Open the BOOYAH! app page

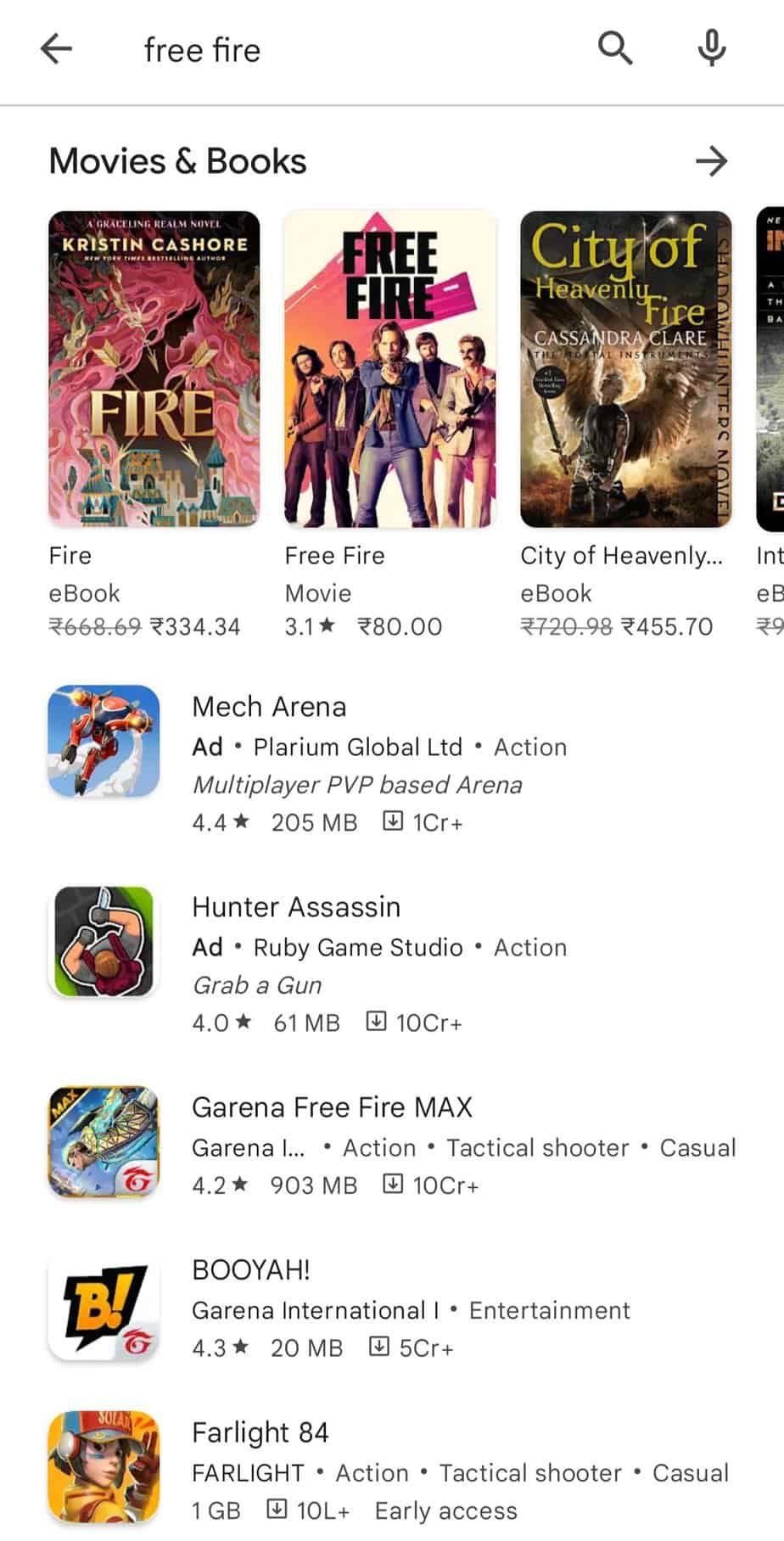pos(392,1308)
